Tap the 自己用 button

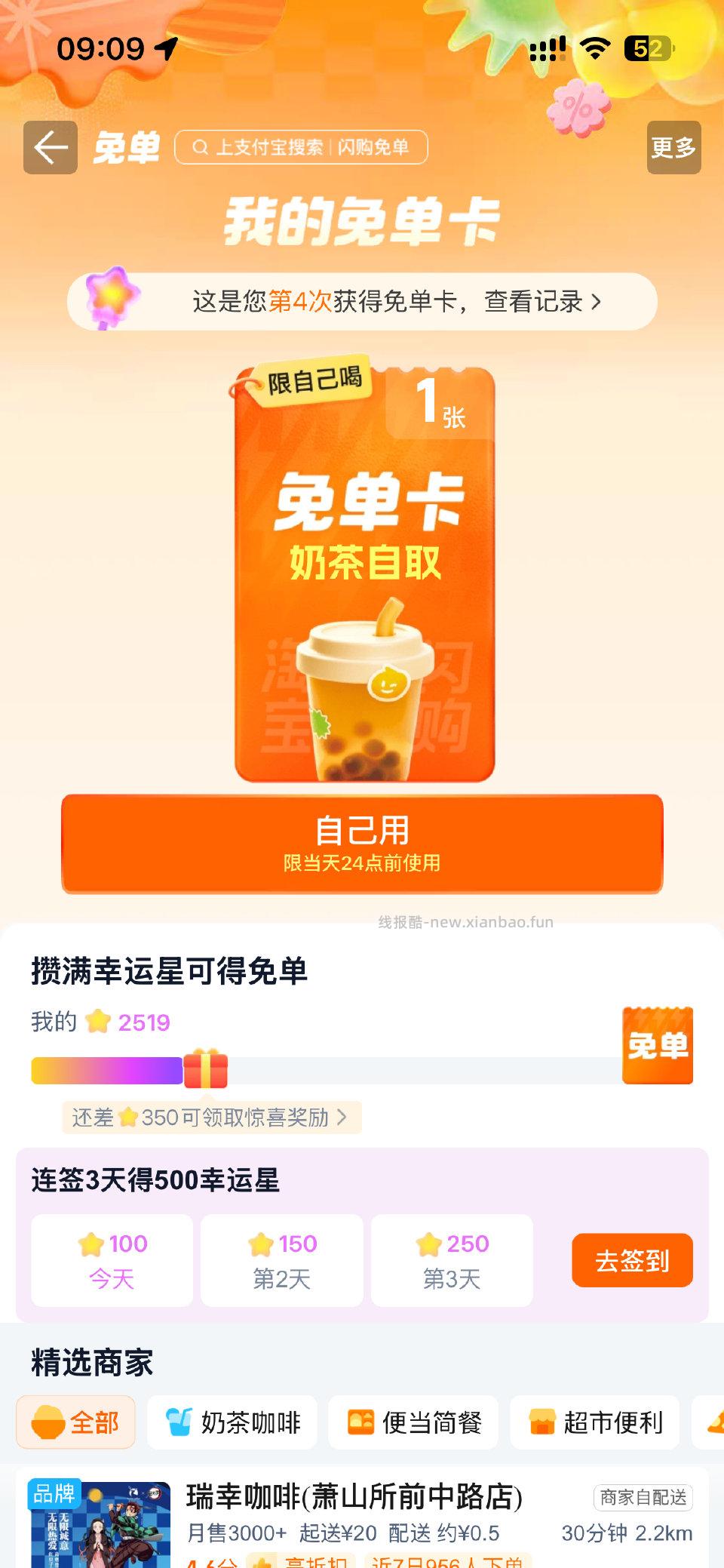pyautogui.click(x=362, y=836)
